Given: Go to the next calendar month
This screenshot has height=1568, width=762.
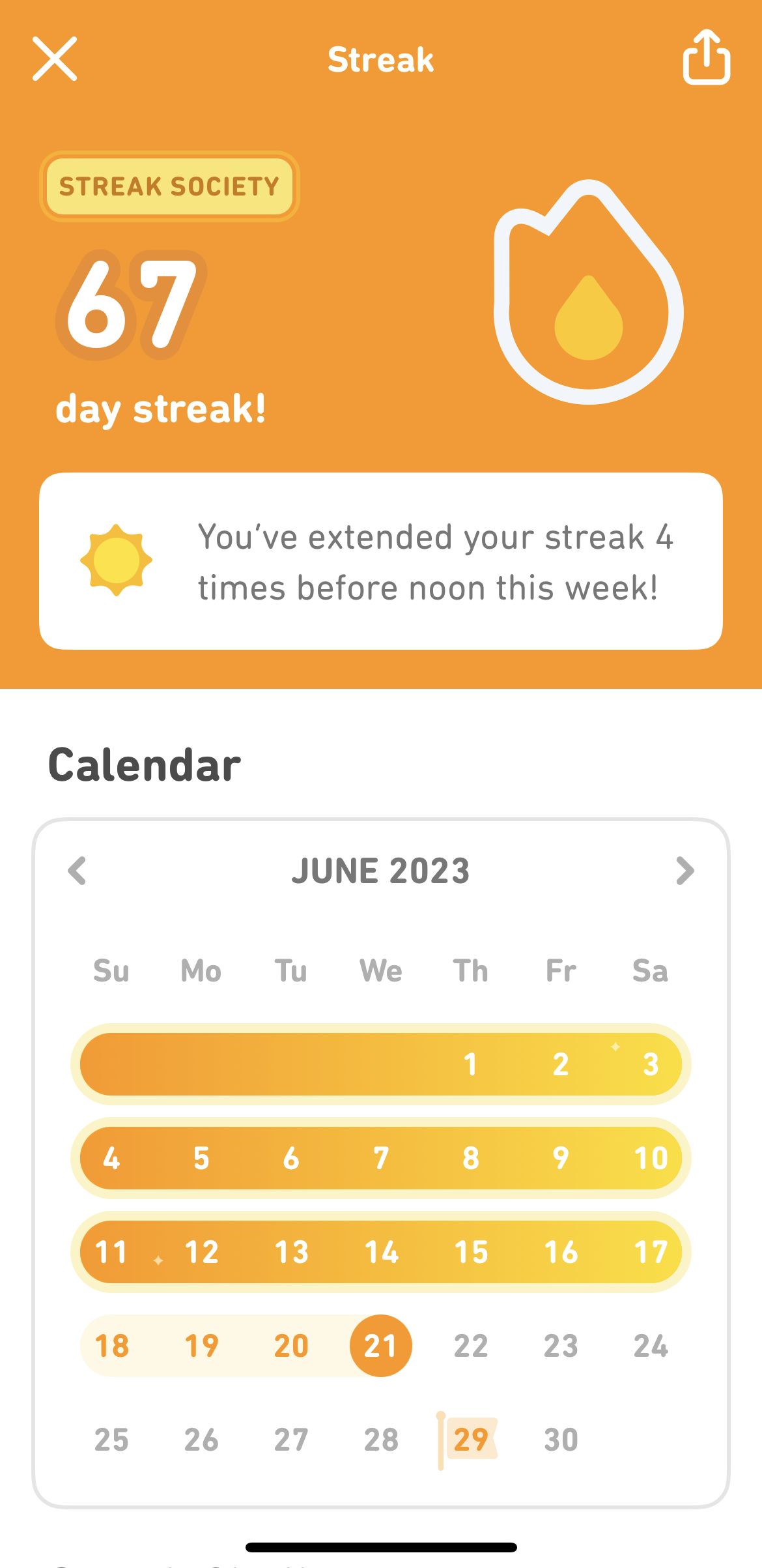Looking at the screenshot, I should [685, 871].
